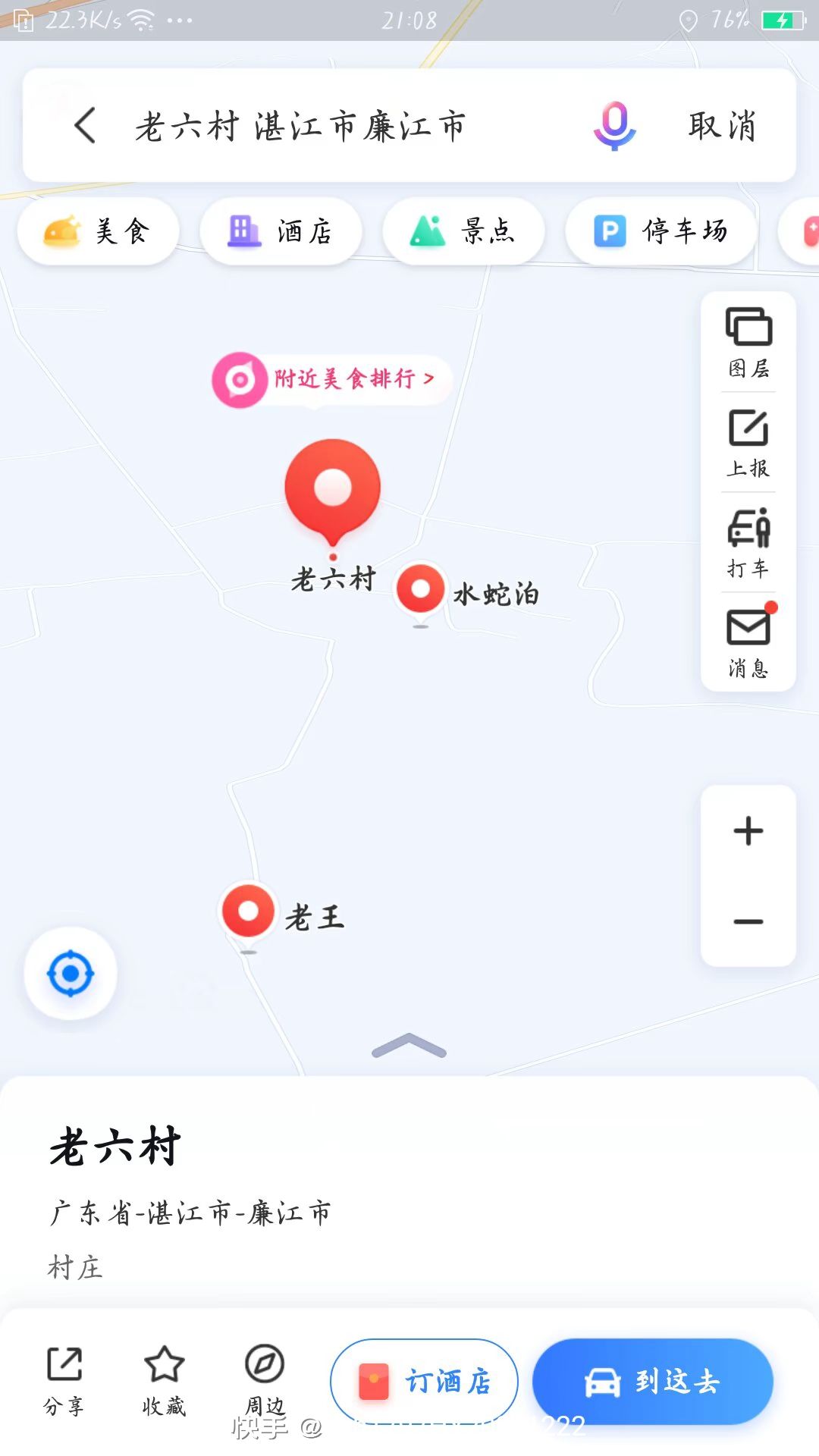This screenshot has height=1456, width=819.
Task: Select the 景点 category chip
Action: [463, 231]
